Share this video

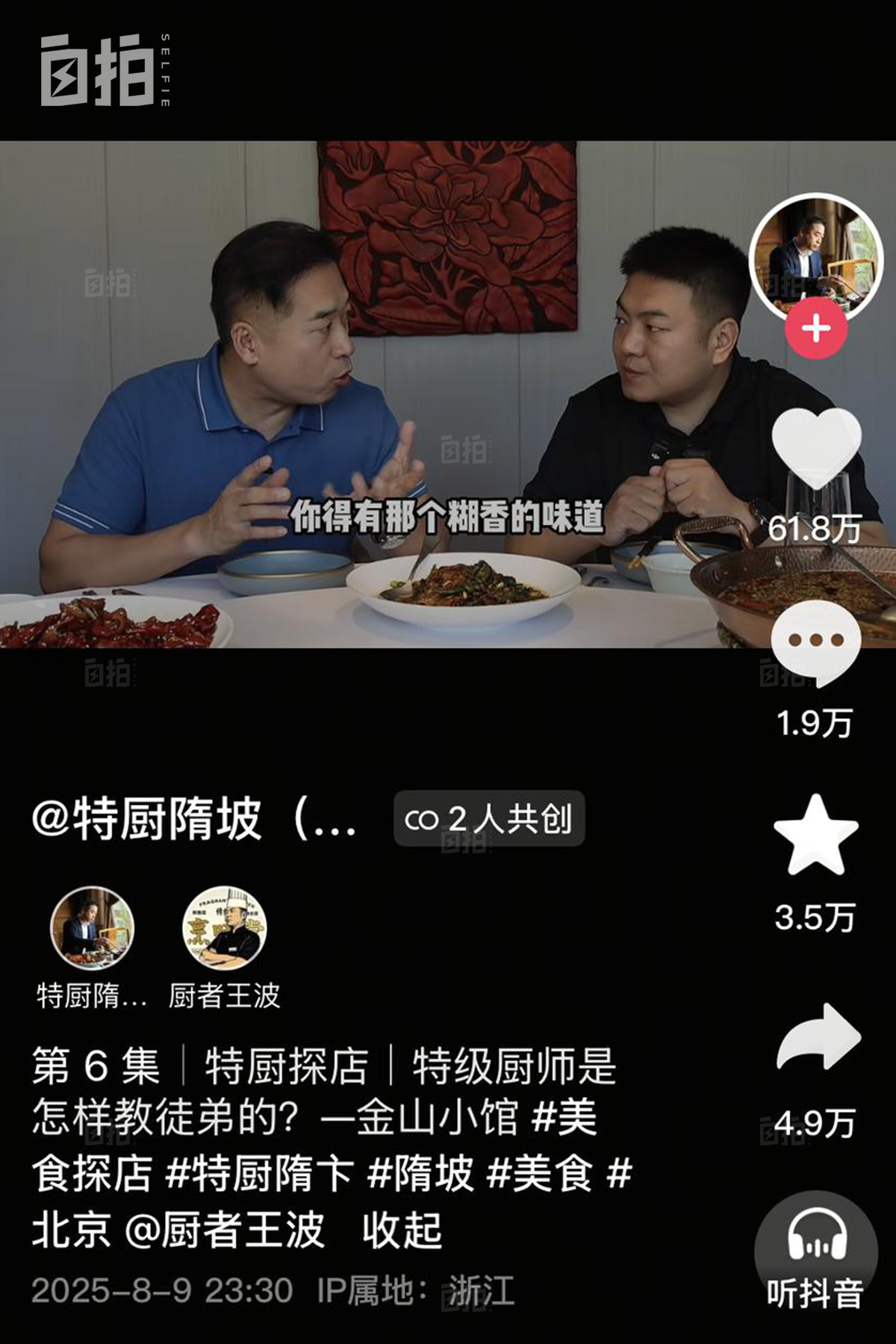click(x=818, y=1038)
